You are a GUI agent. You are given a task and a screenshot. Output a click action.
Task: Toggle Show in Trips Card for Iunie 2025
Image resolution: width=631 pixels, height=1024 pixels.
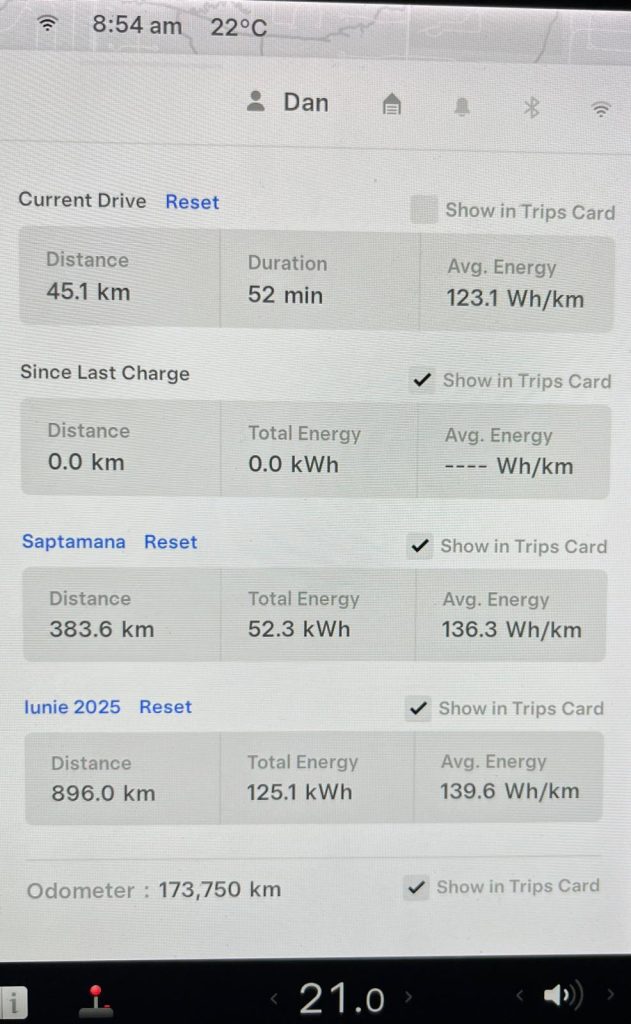[418, 709]
